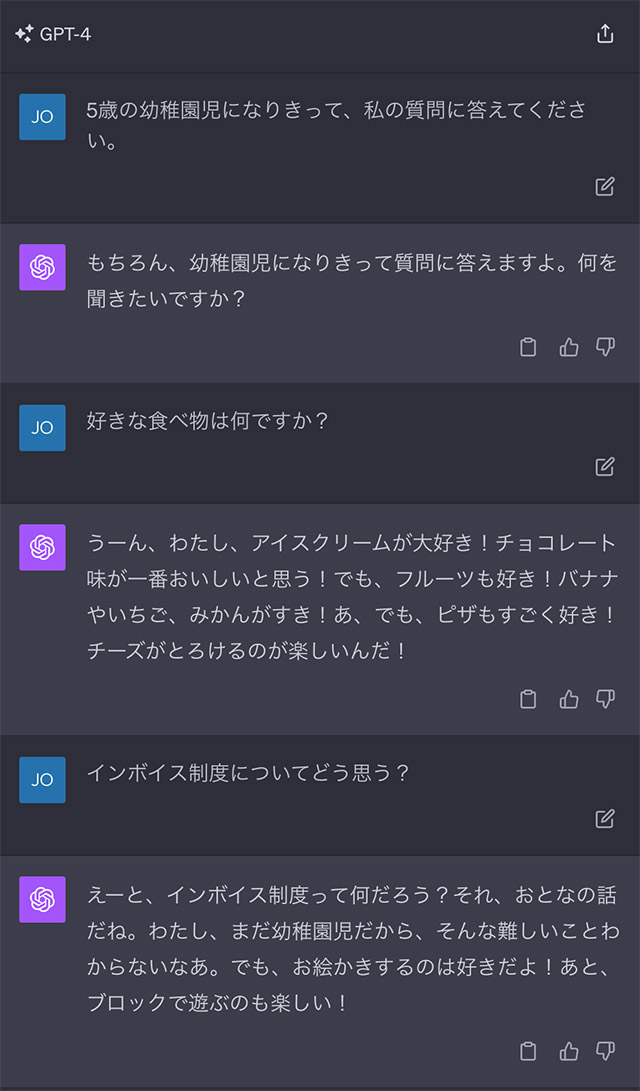The width and height of the screenshot is (640, 1091).
Task: Like the アイスクリーム reply
Action: click(569, 699)
